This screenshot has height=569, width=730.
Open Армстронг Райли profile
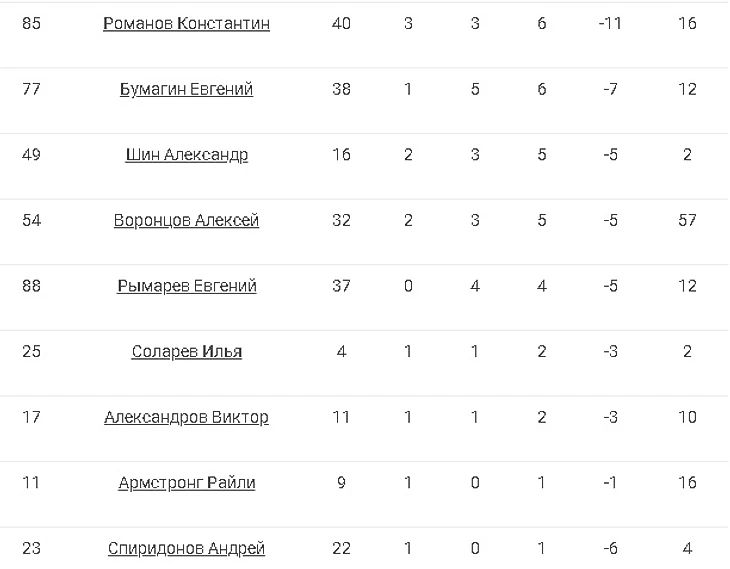click(x=186, y=483)
